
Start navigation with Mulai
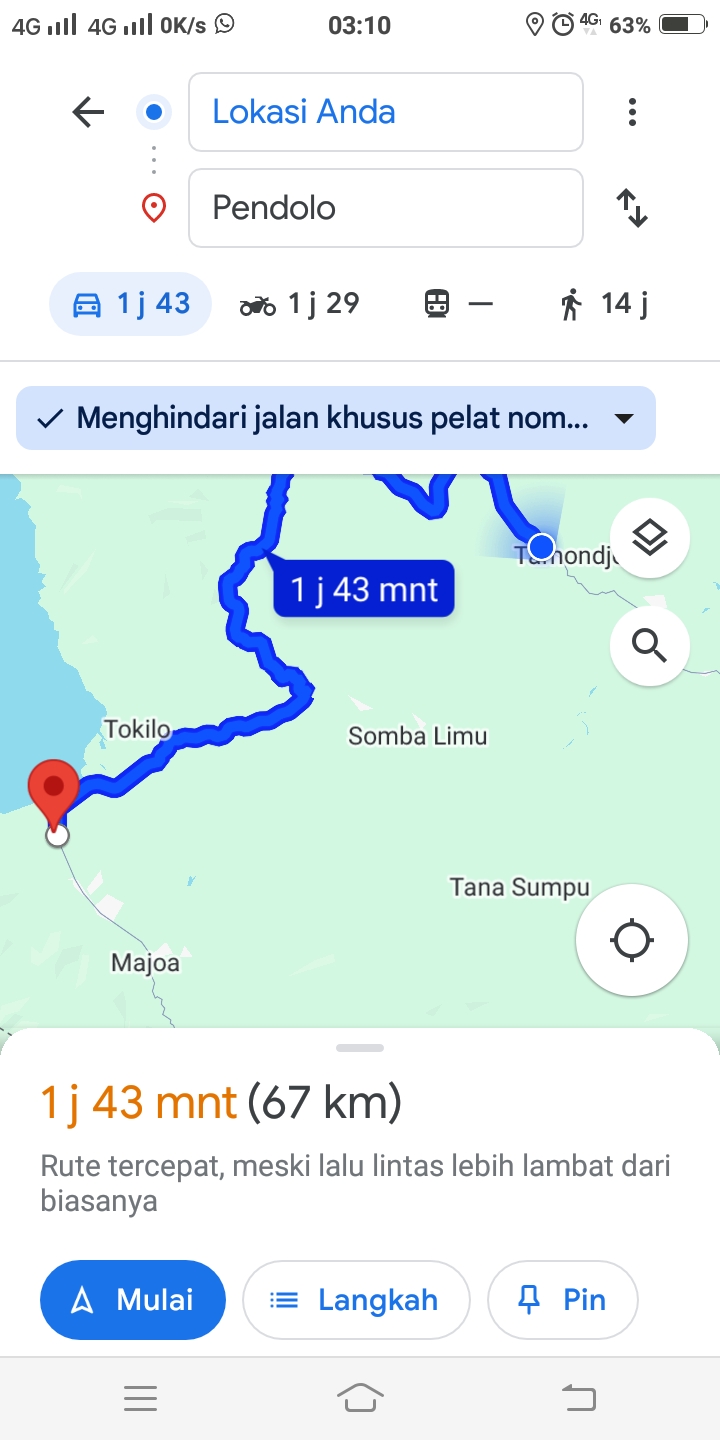pyautogui.click(x=133, y=1300)
